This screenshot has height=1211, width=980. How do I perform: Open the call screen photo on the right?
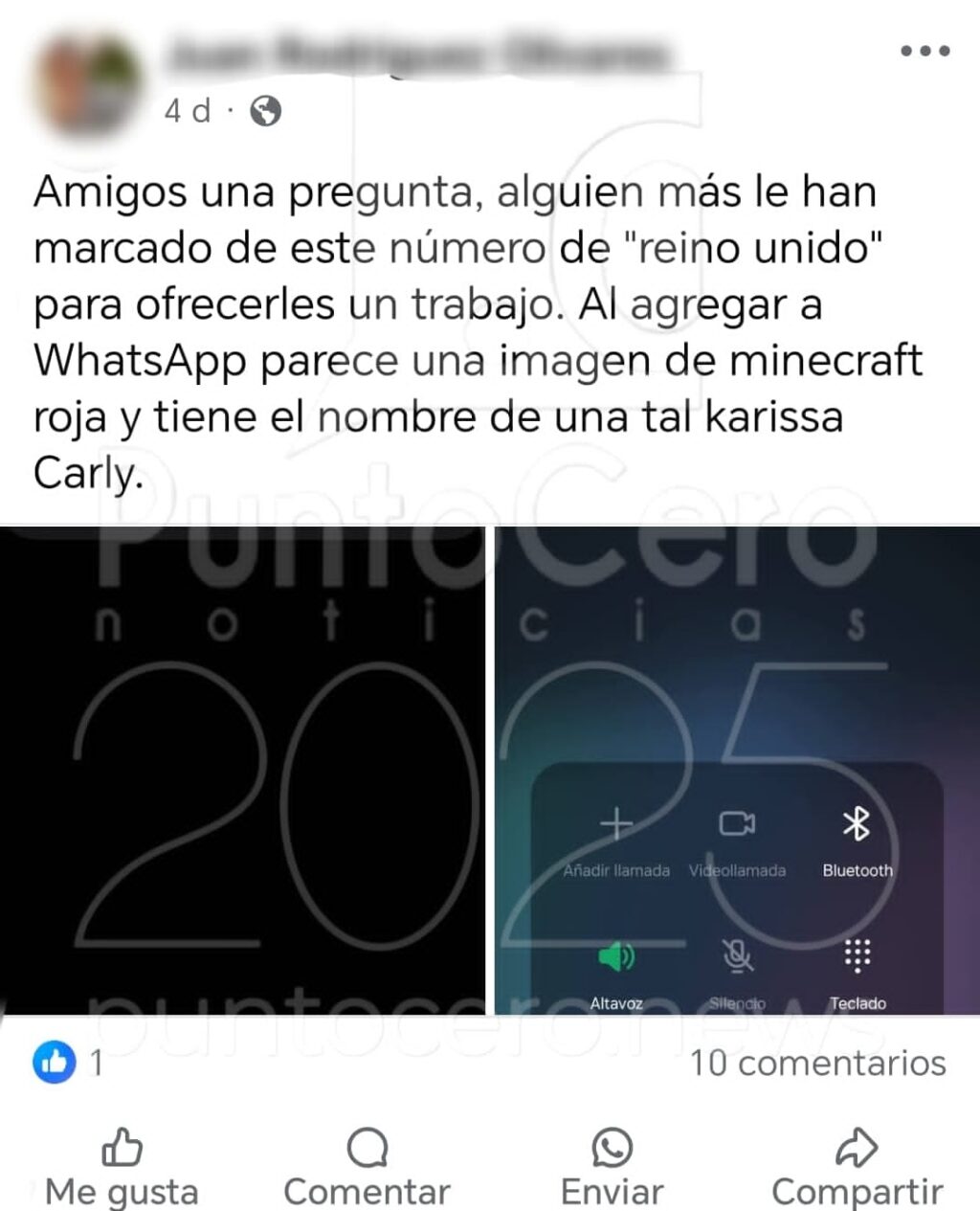click(737, 771)
